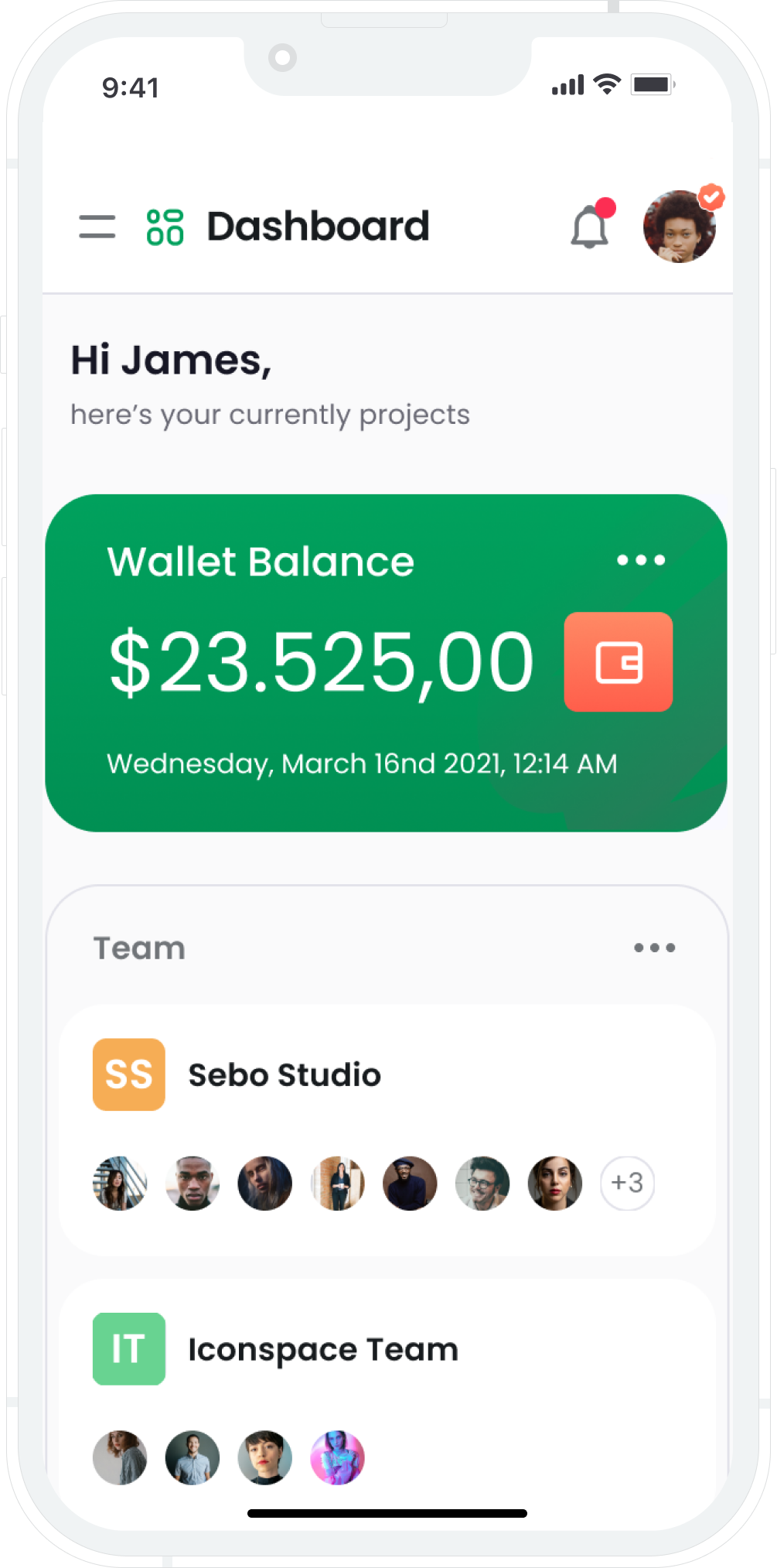Open the profile avatar
Screen dimensions: 777x1568
tap(680, 227)
